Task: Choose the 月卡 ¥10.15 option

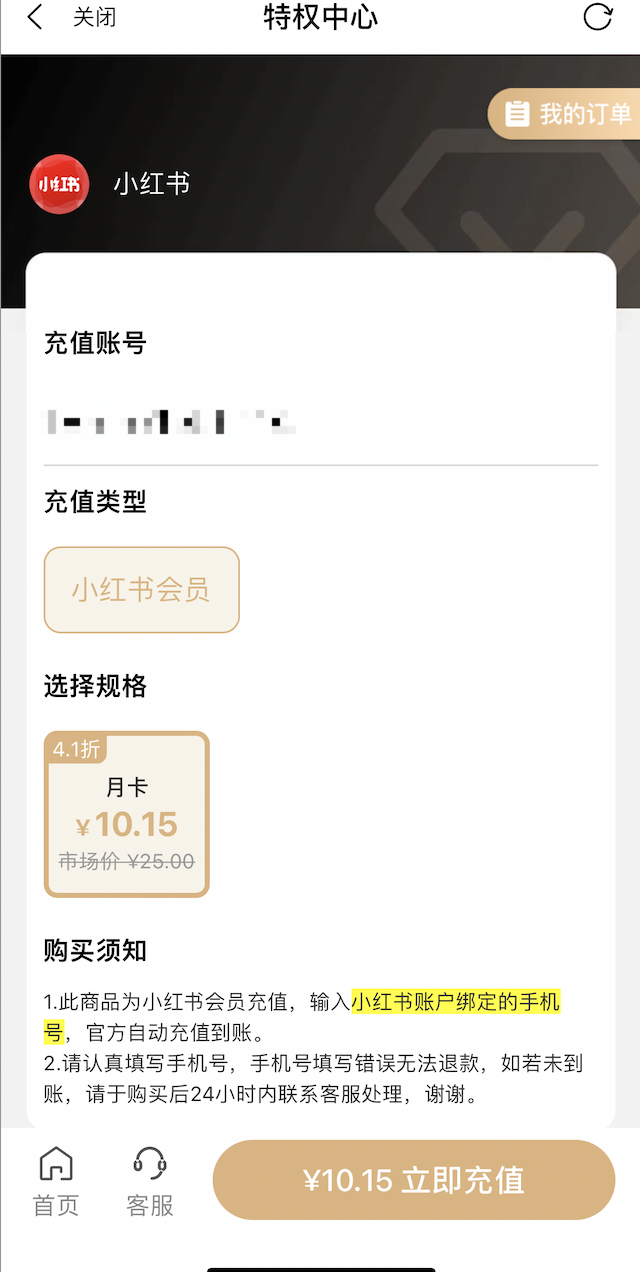Action: pyautogui.click(x=127, y=814)
